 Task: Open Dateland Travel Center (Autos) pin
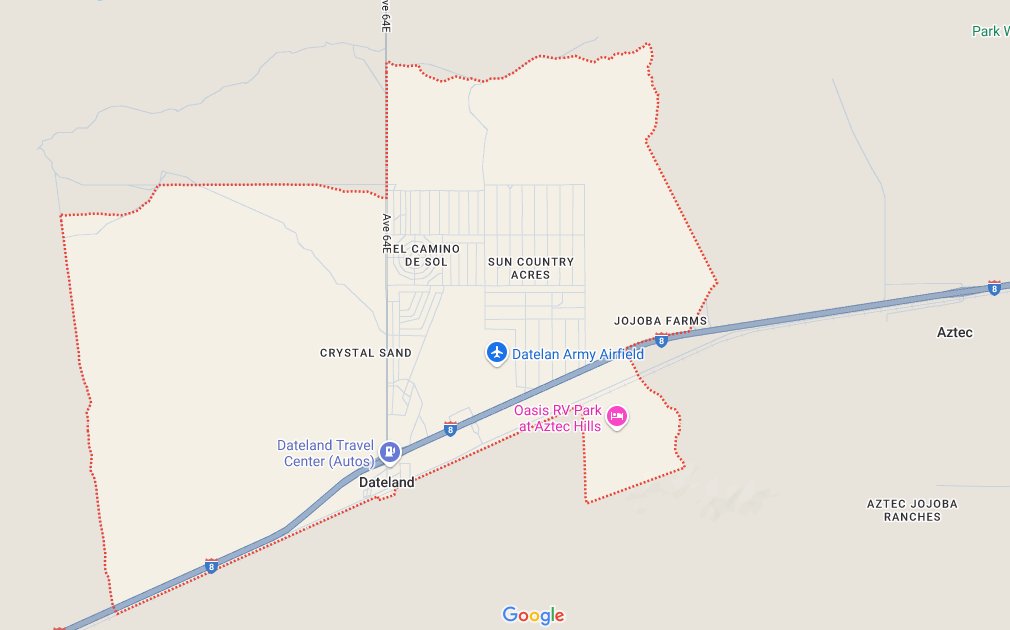[x=389, y=453]
